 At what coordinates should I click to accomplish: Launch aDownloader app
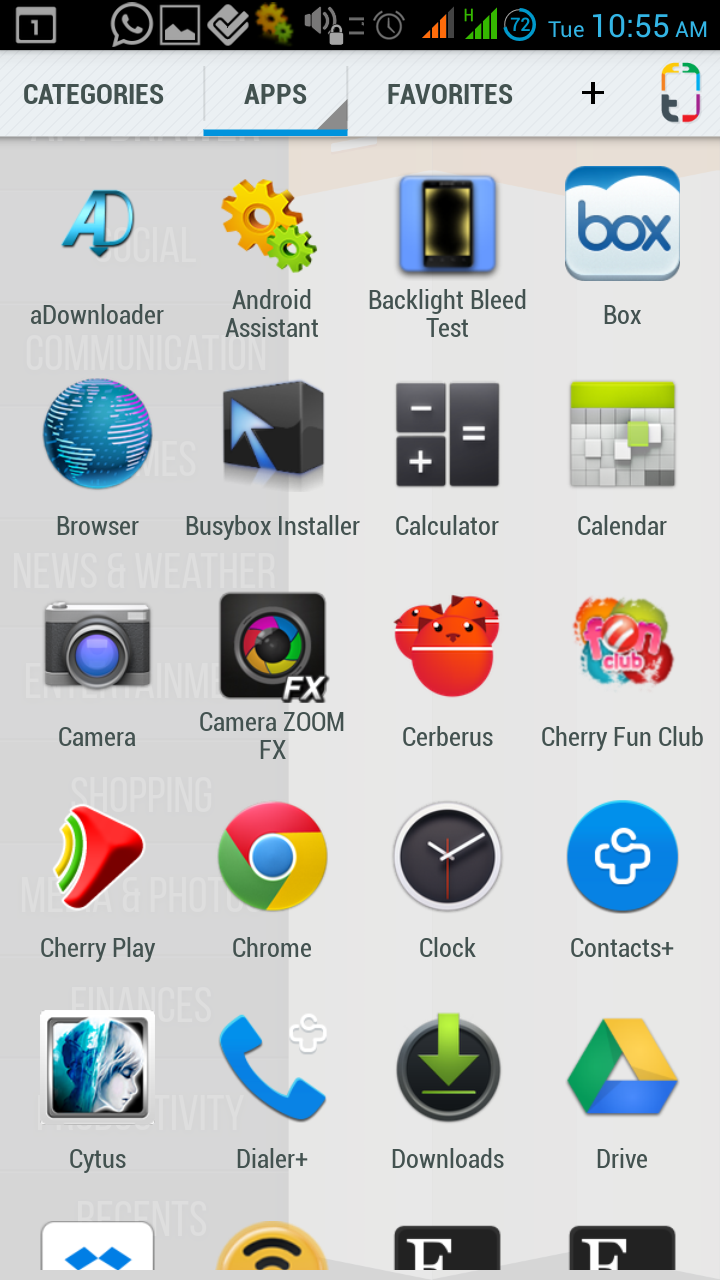click(x=97, y=225)
